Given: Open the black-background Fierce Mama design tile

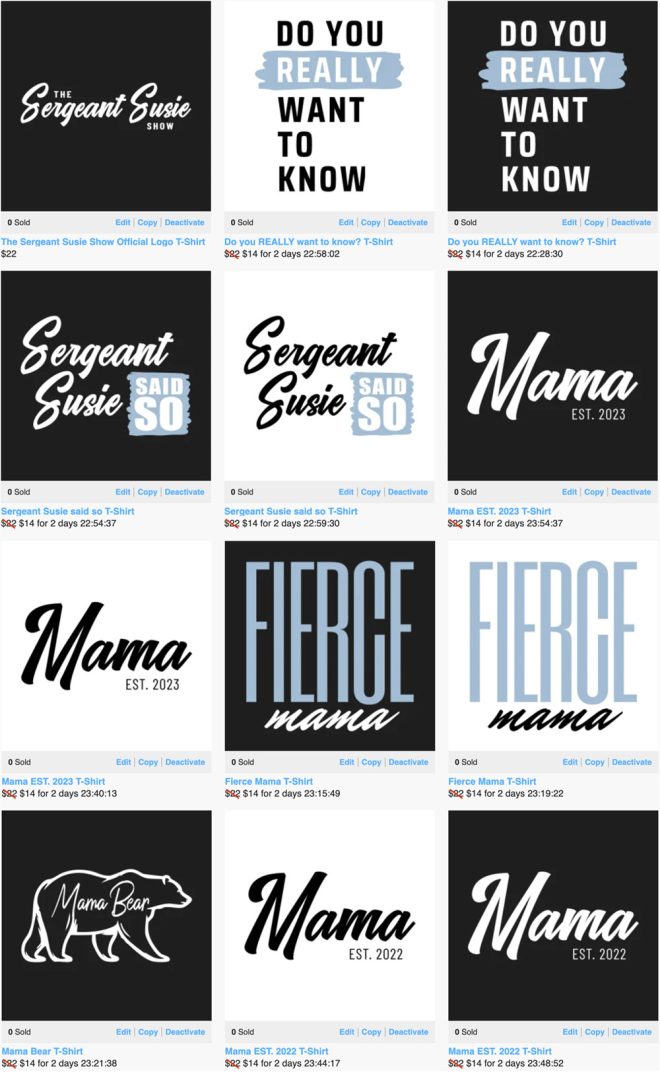Looking at the screenshot, I should pos(330,646).
